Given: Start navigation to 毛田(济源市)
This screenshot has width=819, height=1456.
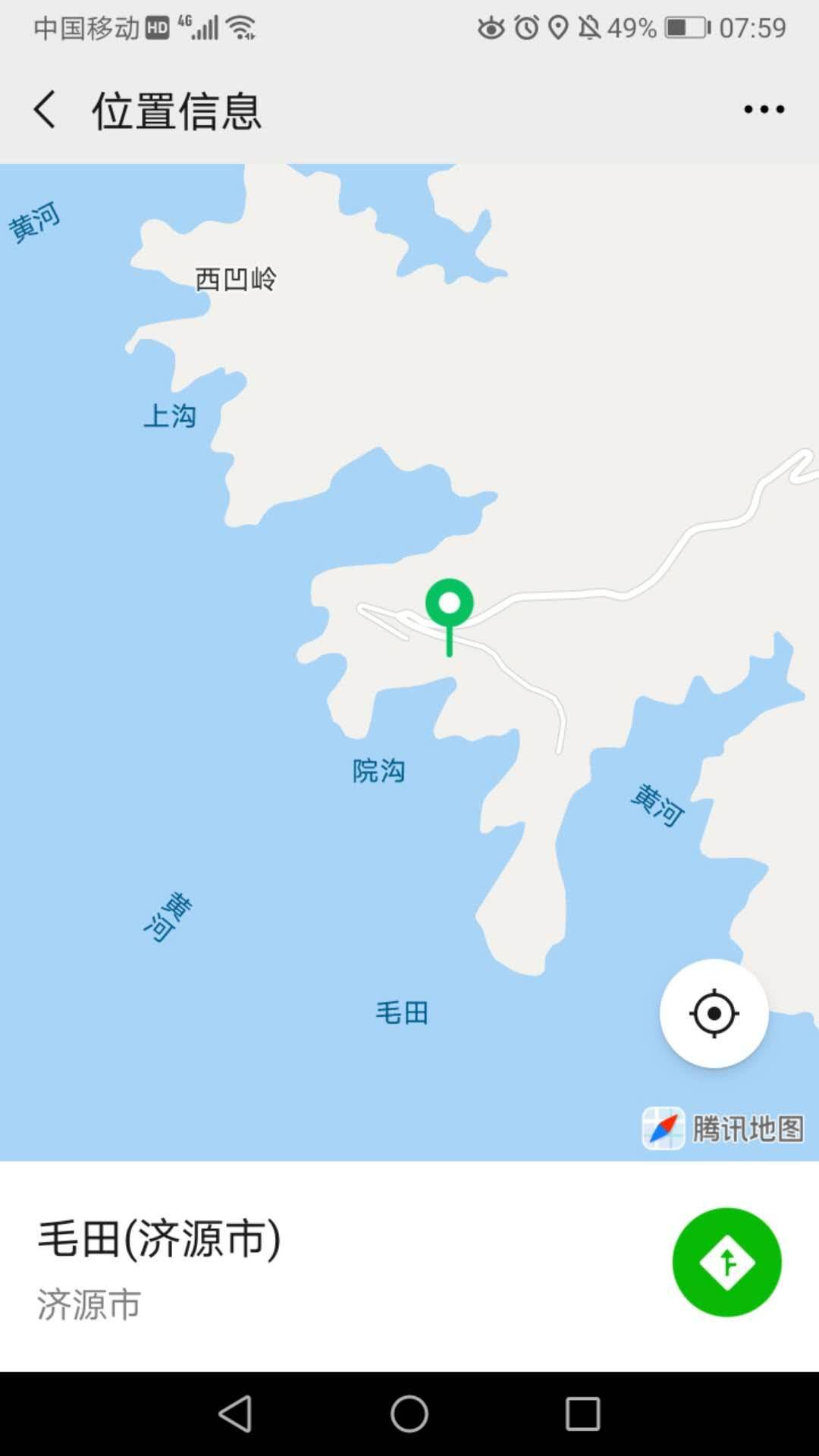Looking at the screenshot, I should click(726, 1263).
